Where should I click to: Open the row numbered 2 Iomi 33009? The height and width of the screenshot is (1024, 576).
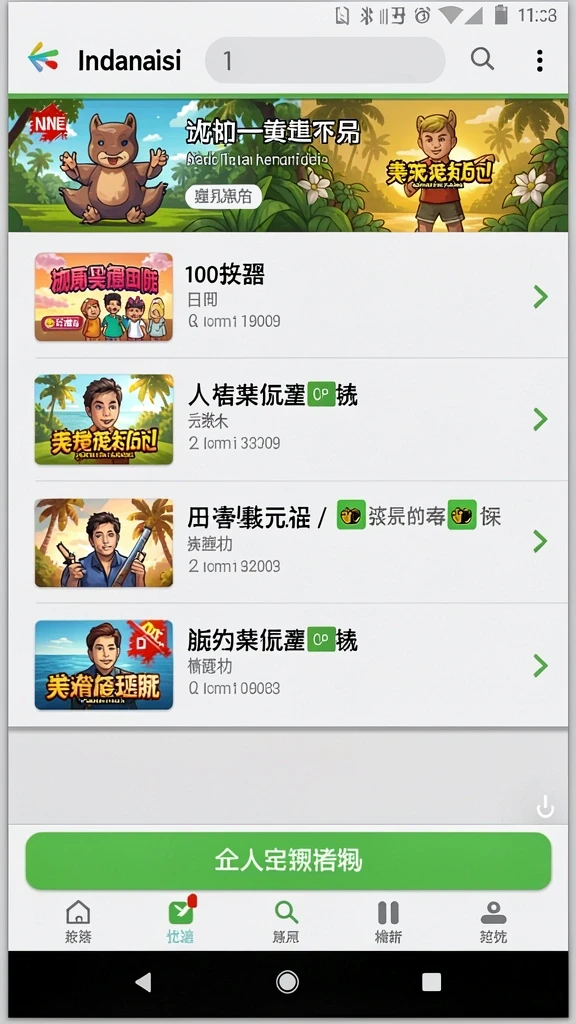pos(288,419)
